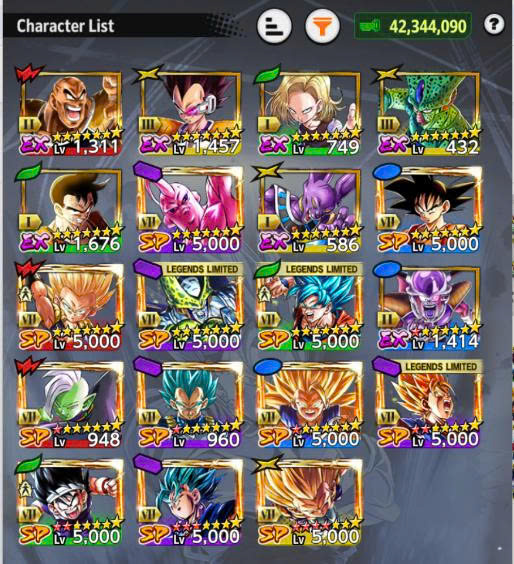
Task: Select kid Gohan with headband card
Action: (70, 503)
